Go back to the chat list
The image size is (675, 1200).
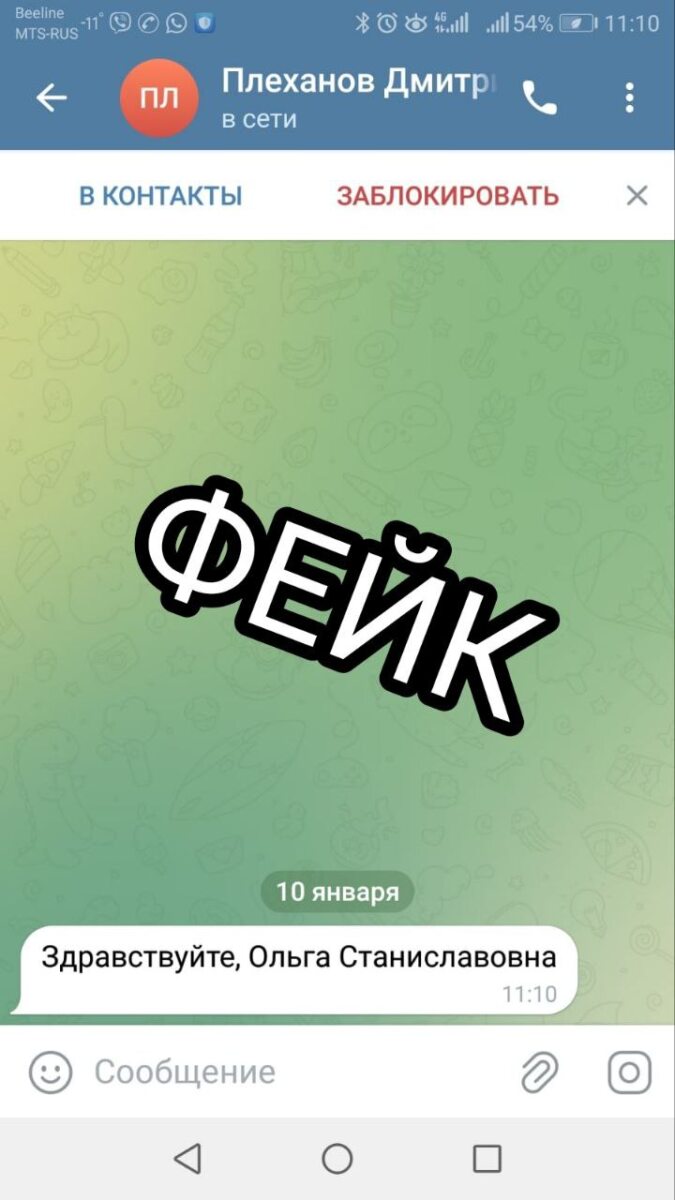pos(51,97)
